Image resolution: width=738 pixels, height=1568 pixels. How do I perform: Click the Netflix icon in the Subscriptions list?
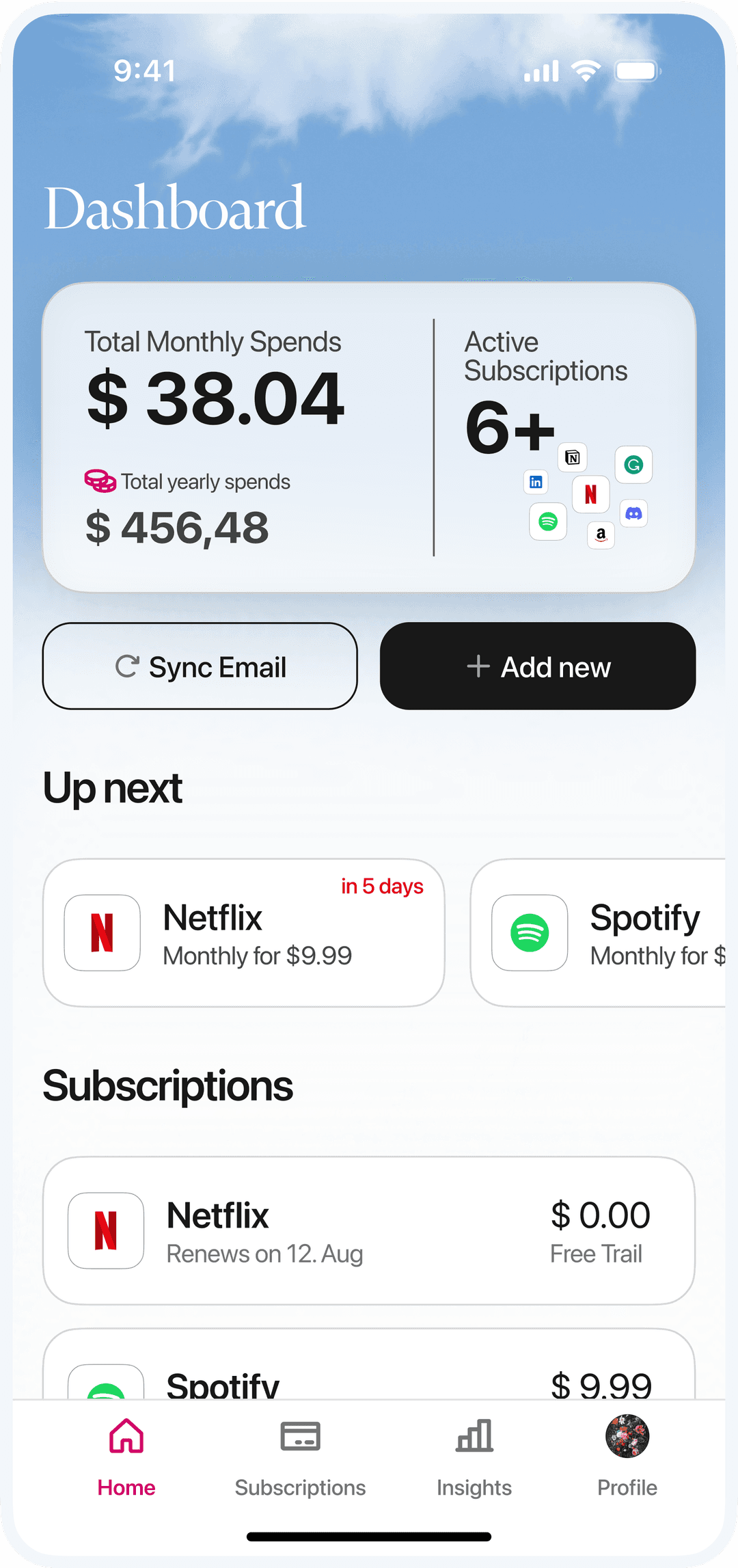click(105, 1230)
